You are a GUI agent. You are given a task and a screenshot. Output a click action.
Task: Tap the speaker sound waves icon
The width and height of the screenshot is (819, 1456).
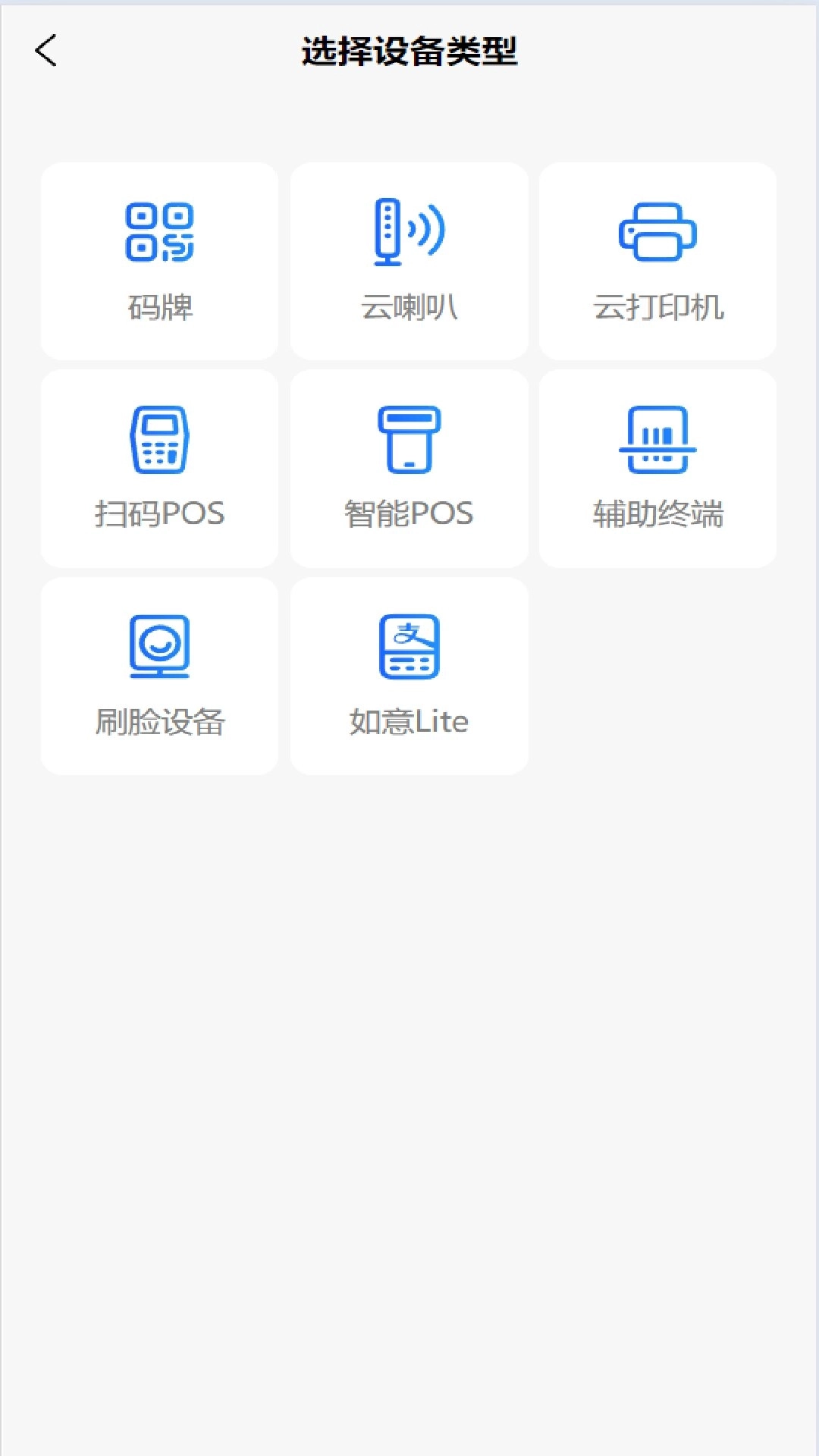click(x=427, y=227)
